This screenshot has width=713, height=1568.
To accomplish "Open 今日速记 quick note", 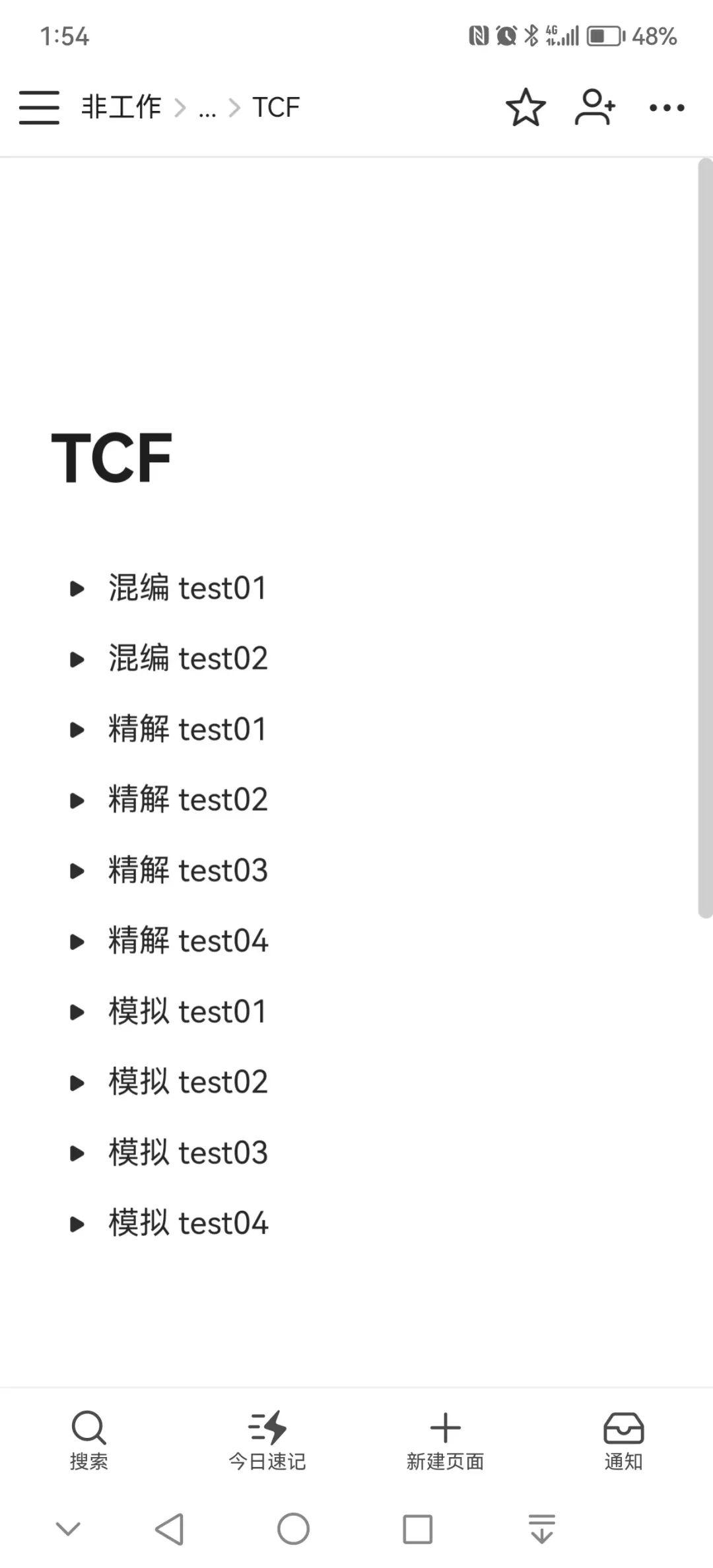I will click(x=267, y=1441).
